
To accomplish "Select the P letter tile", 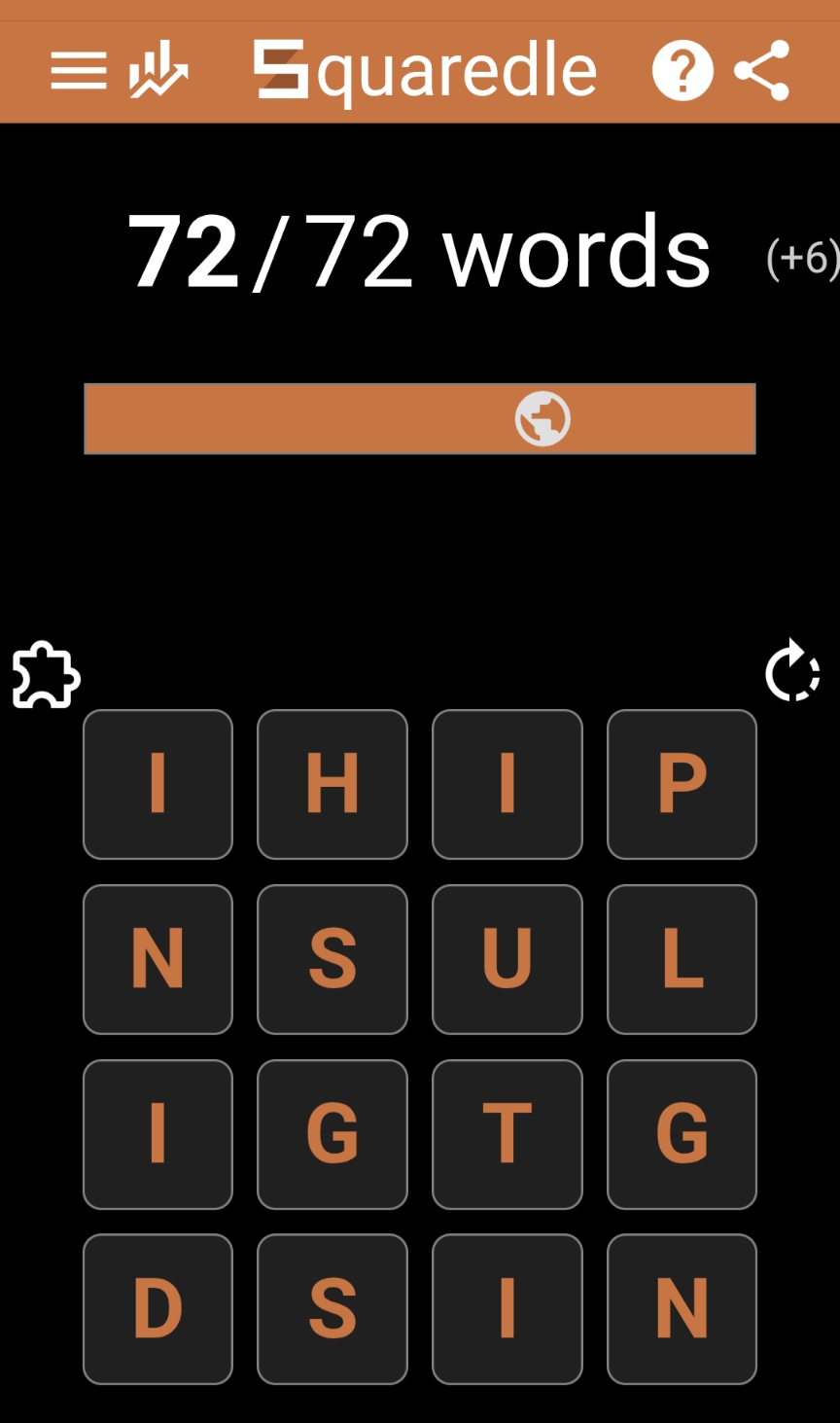I will (682, 784).
